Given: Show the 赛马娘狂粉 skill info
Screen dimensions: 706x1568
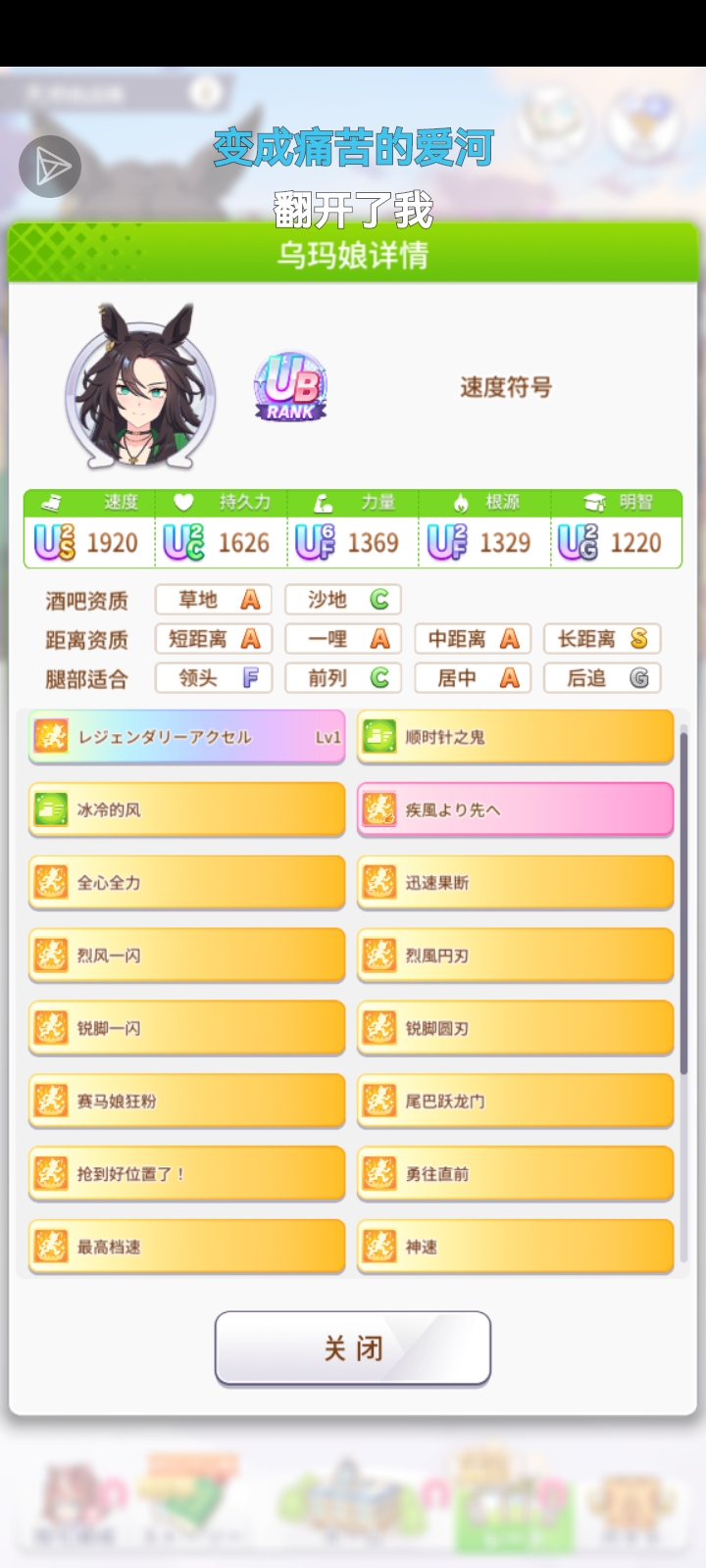Looking at the screenshot, I should [187, 1101].
